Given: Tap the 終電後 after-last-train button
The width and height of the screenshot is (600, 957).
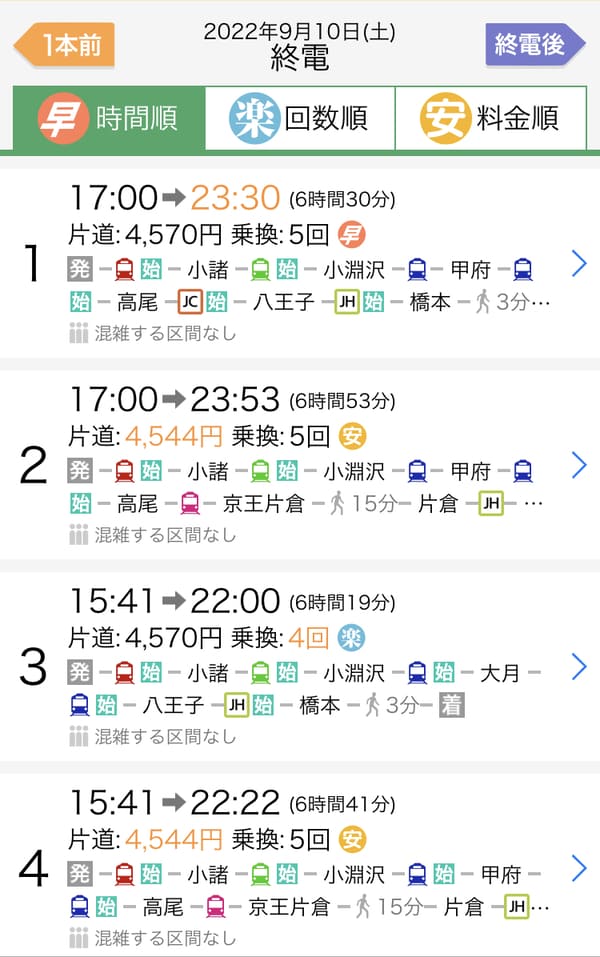Looking at the screenshot, I should [x=535, y=45].
